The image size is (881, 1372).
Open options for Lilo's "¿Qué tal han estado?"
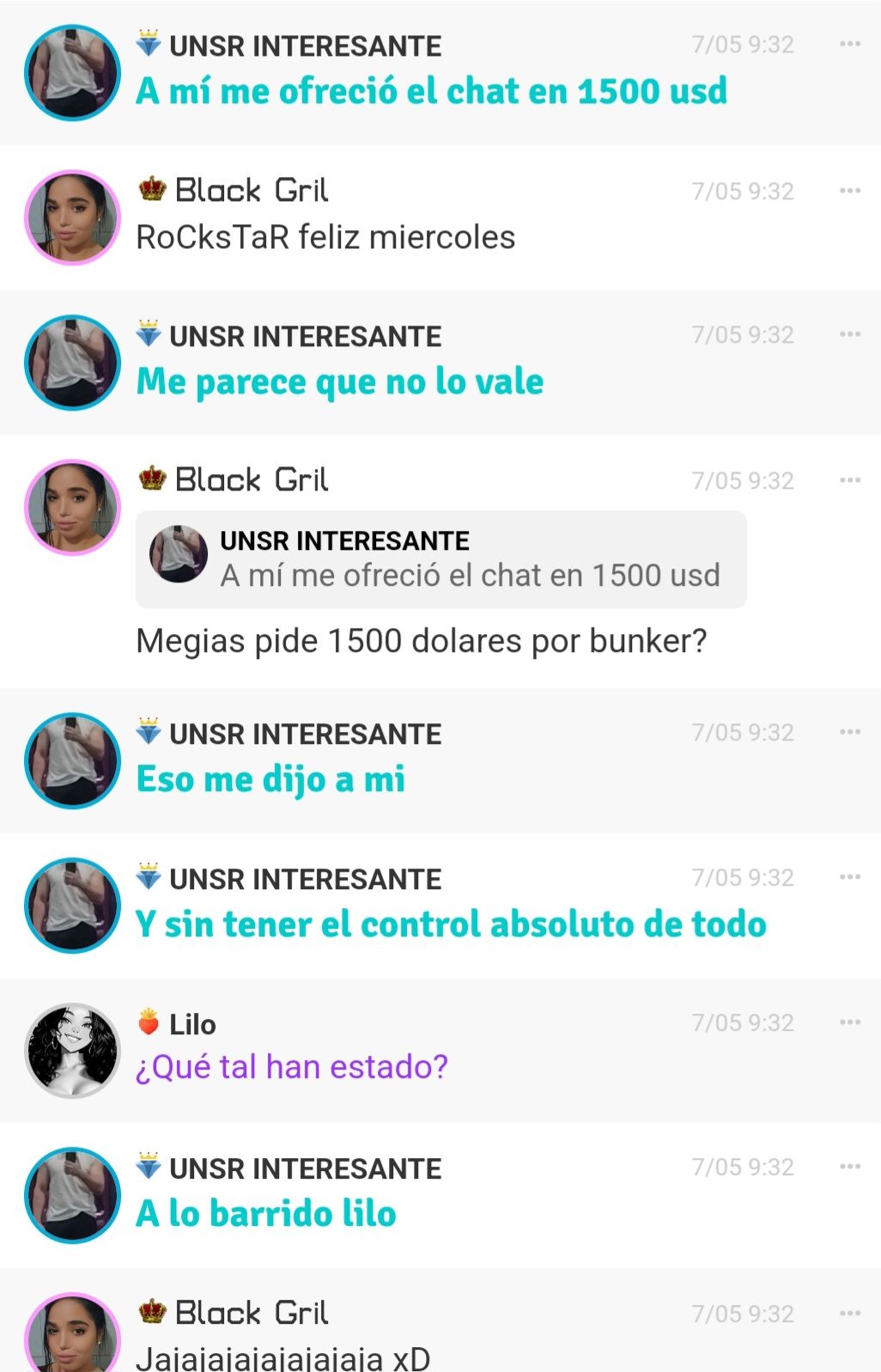click(x=849, y=1022)
